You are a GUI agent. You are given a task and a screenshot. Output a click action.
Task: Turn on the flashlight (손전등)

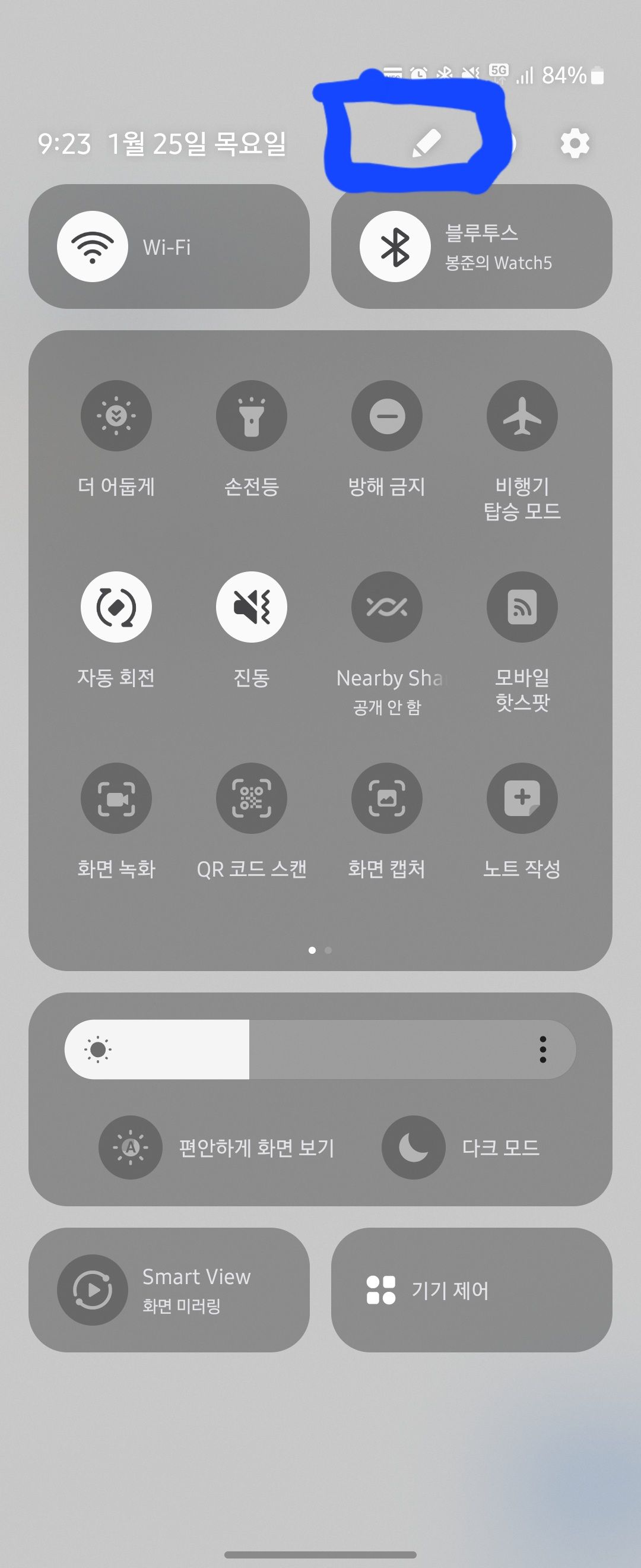point(251,416)
